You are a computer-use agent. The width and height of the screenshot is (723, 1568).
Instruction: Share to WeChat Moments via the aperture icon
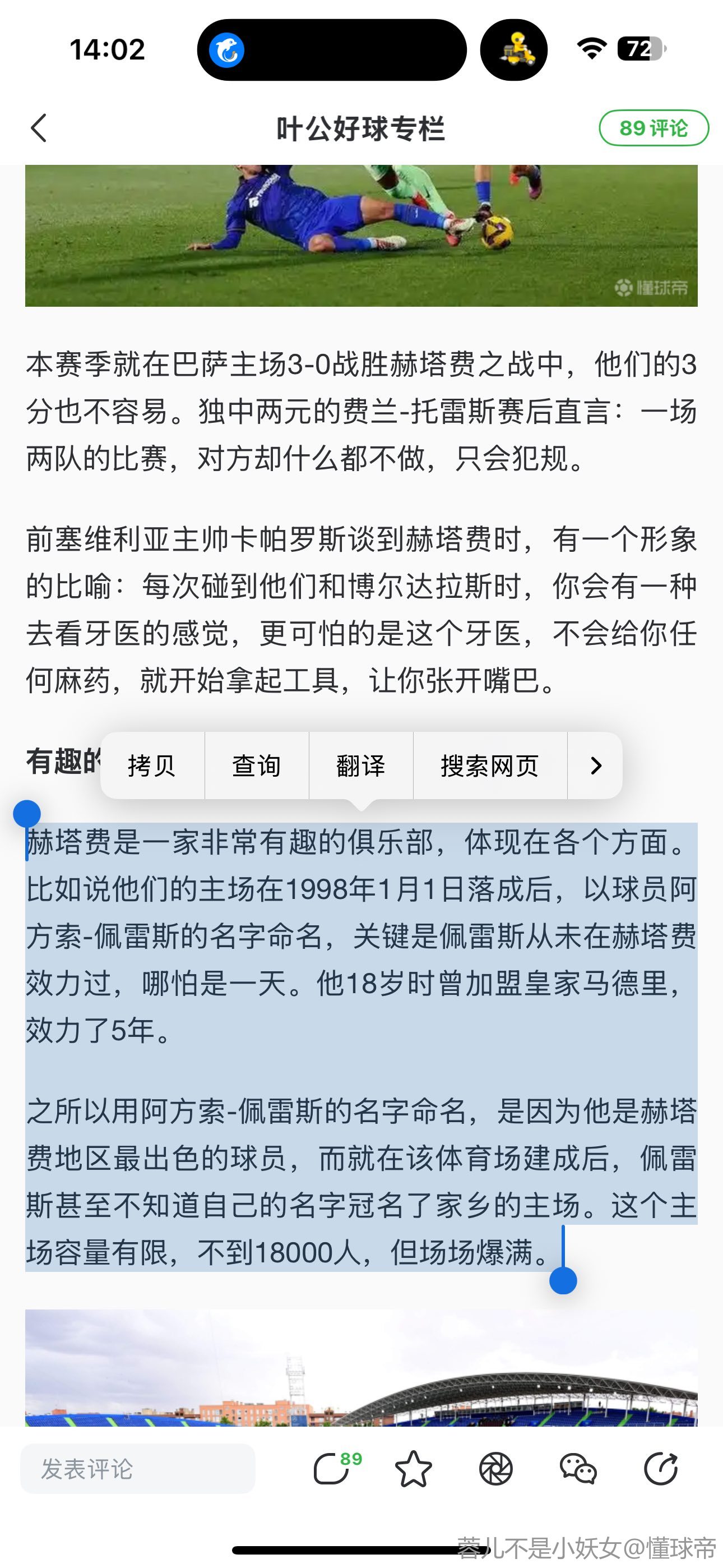click(495, 1469)
